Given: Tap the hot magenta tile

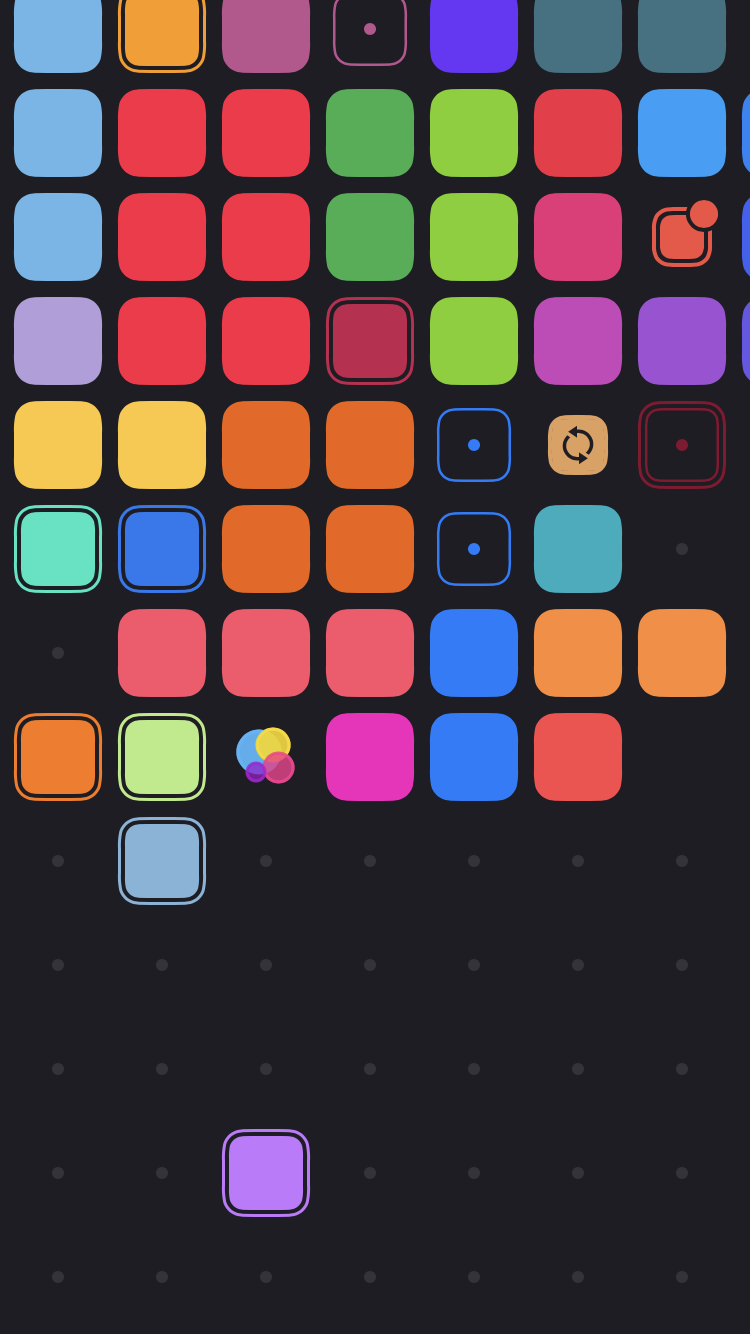Looking at the screenshot, I should click(x=370, y=757).
